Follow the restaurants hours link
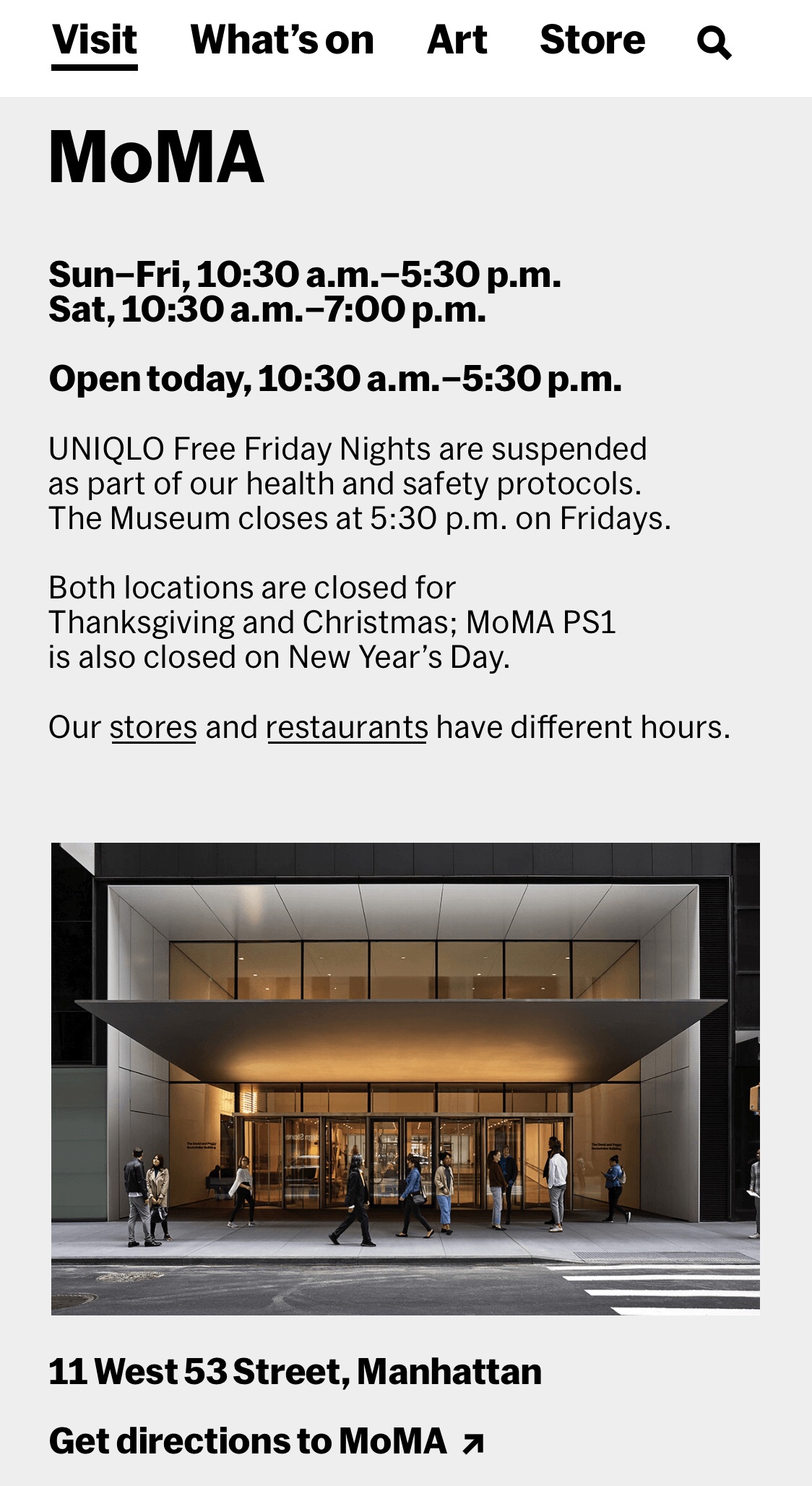The height and width of the screenshot is (1486, 812). (347, 728)
